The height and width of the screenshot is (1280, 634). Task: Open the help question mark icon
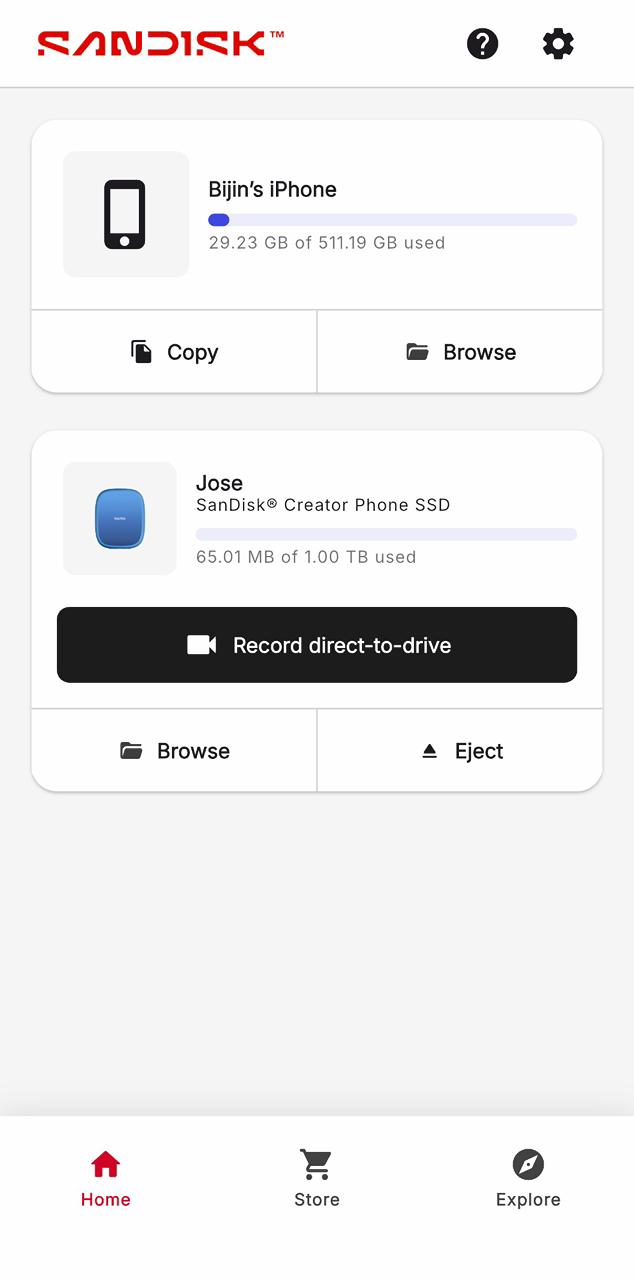click(482, 44)
